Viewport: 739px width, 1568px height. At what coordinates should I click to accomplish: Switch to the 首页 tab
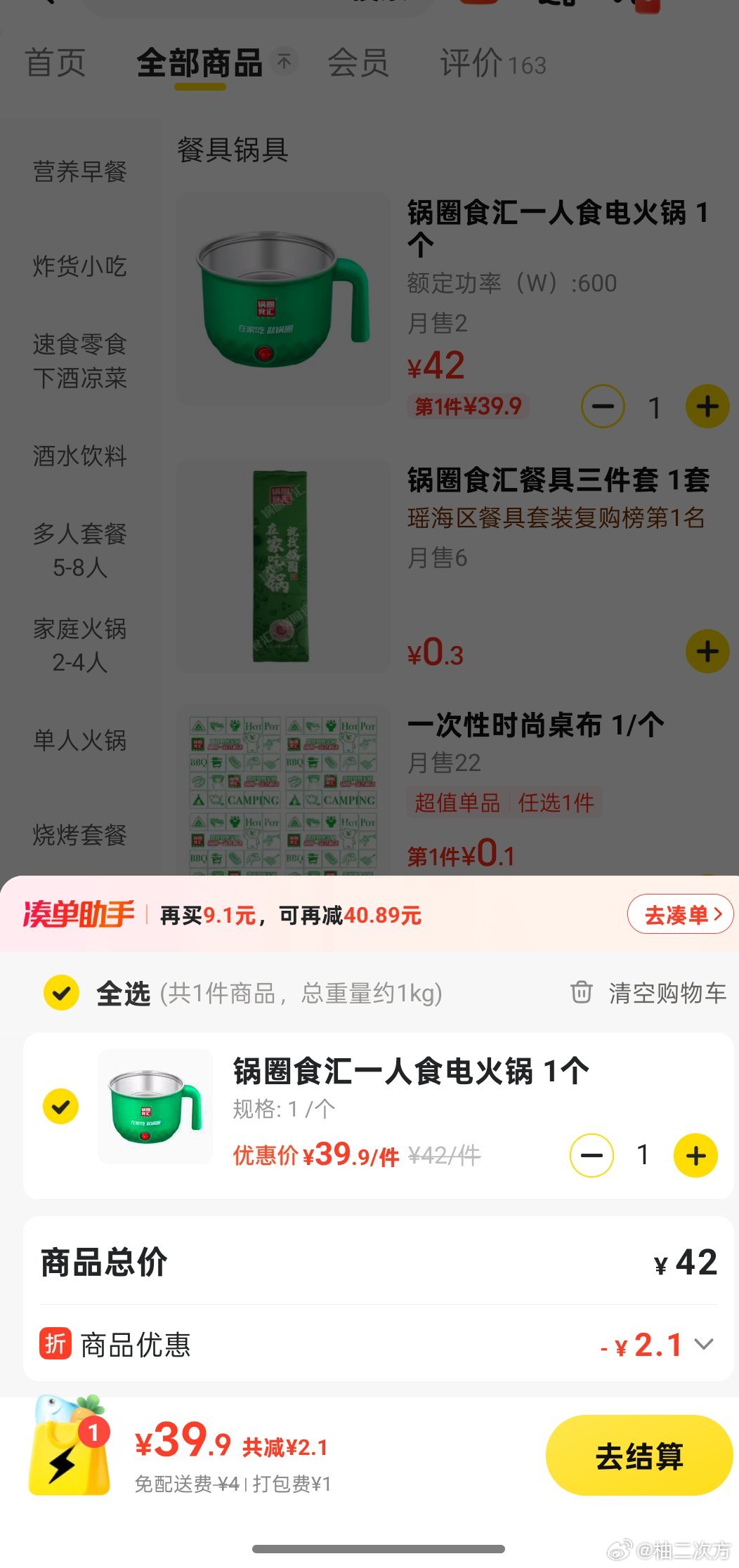click(55, 63)
